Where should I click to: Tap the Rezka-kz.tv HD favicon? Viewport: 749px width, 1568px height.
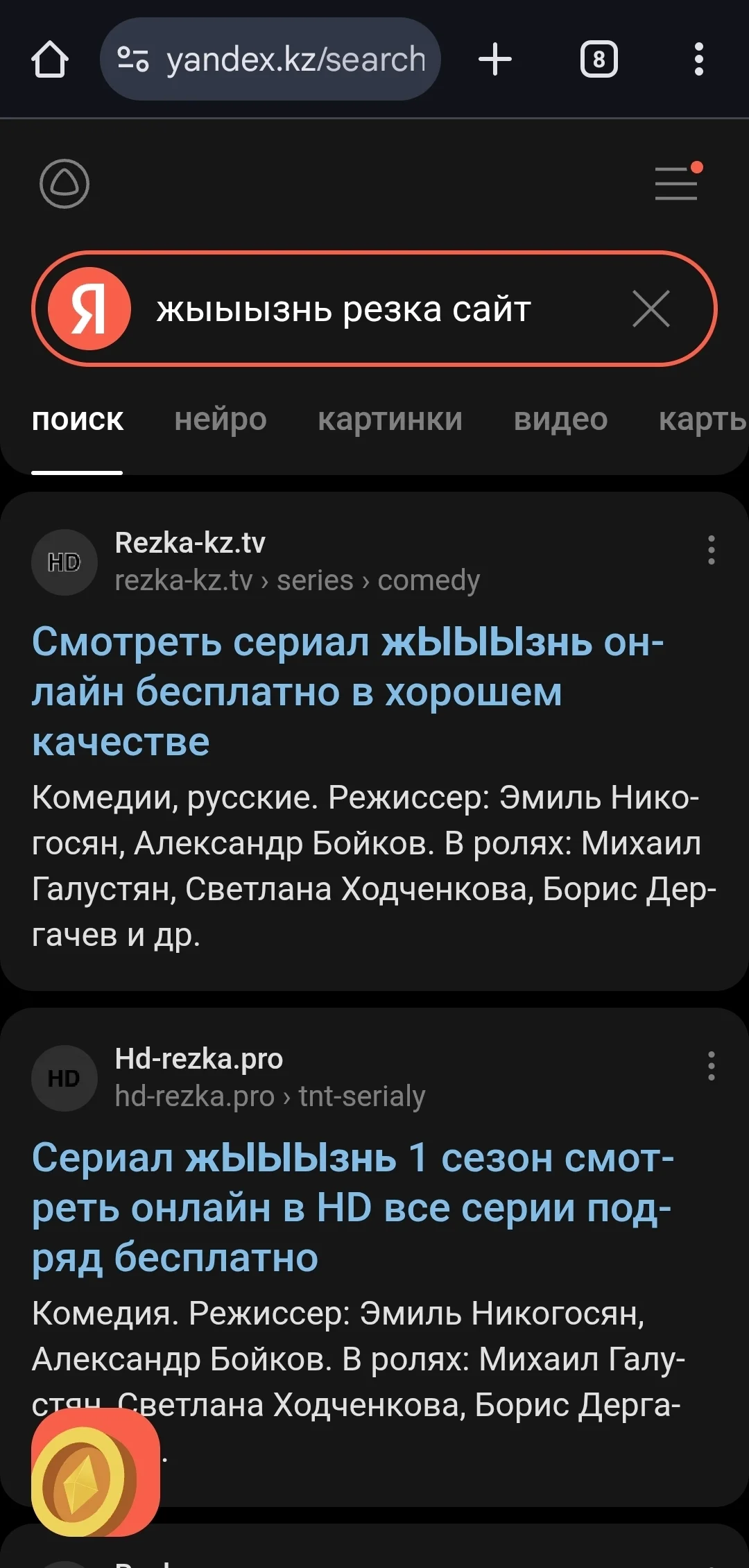(64, 562)
